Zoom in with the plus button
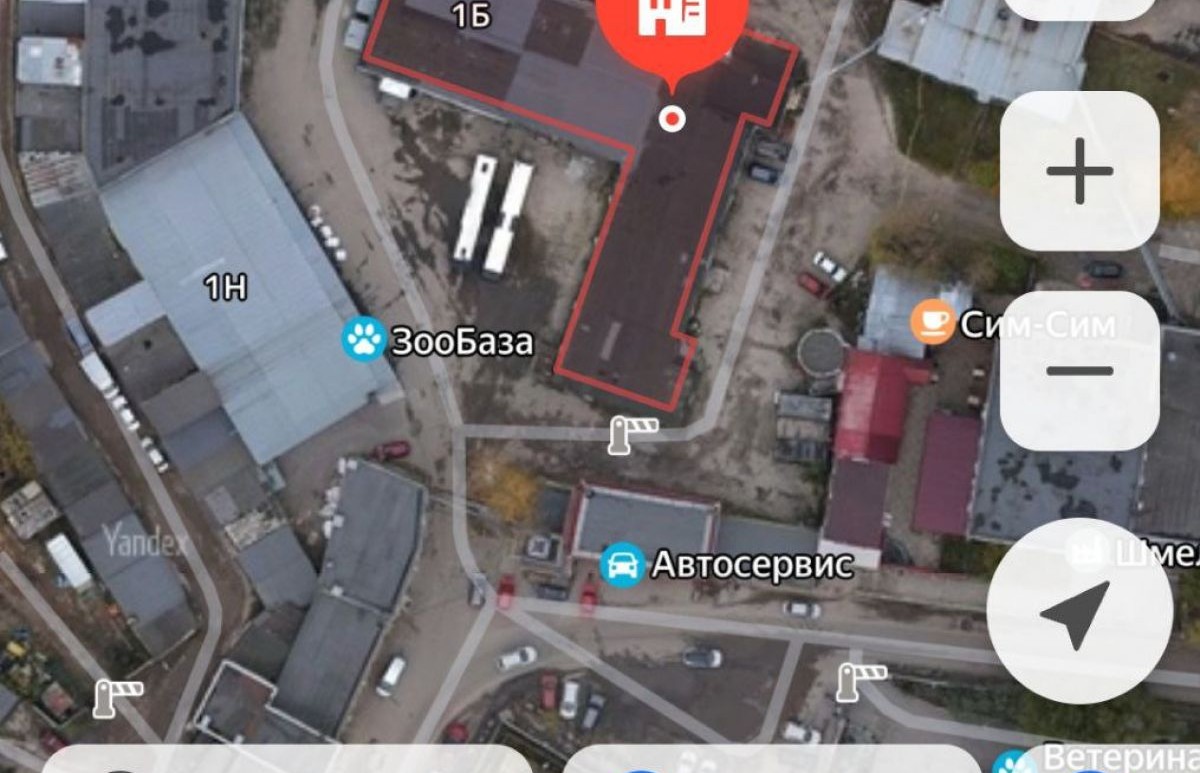 [x=1079, y=171]
